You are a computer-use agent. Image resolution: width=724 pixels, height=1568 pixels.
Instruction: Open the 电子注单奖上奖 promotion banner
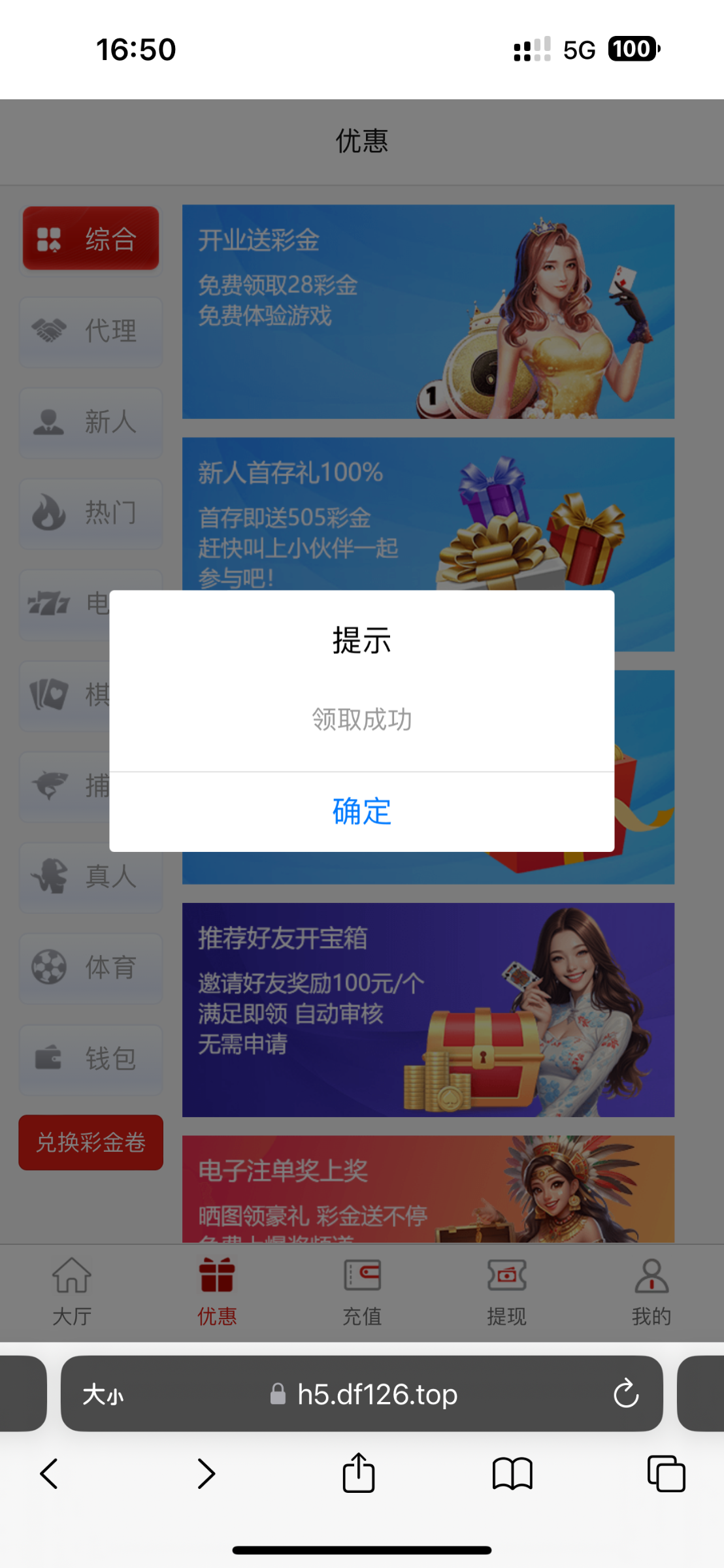point(428,1189)
